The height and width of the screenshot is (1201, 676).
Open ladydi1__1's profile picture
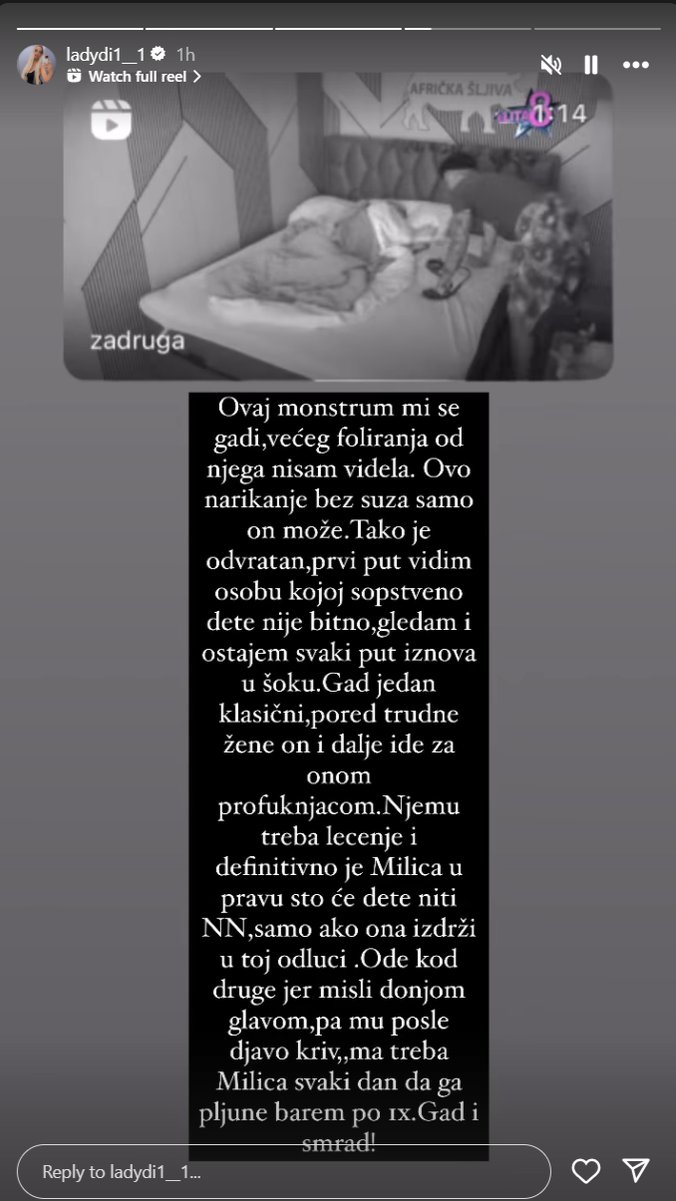point(36,64)
